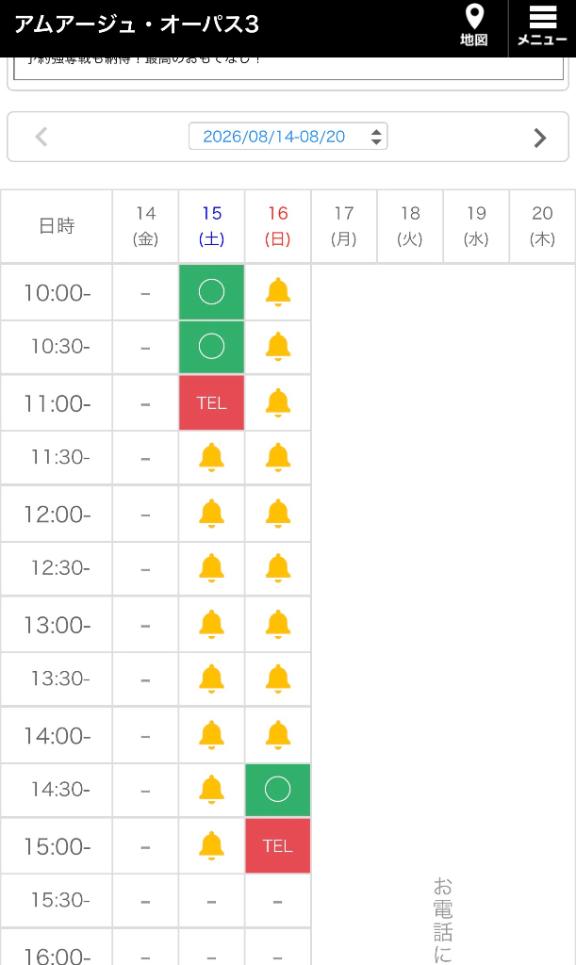
Task: Select the available 10:00 slot on Saturday 15
Action: pyautogui.click(x=212, y=292)
